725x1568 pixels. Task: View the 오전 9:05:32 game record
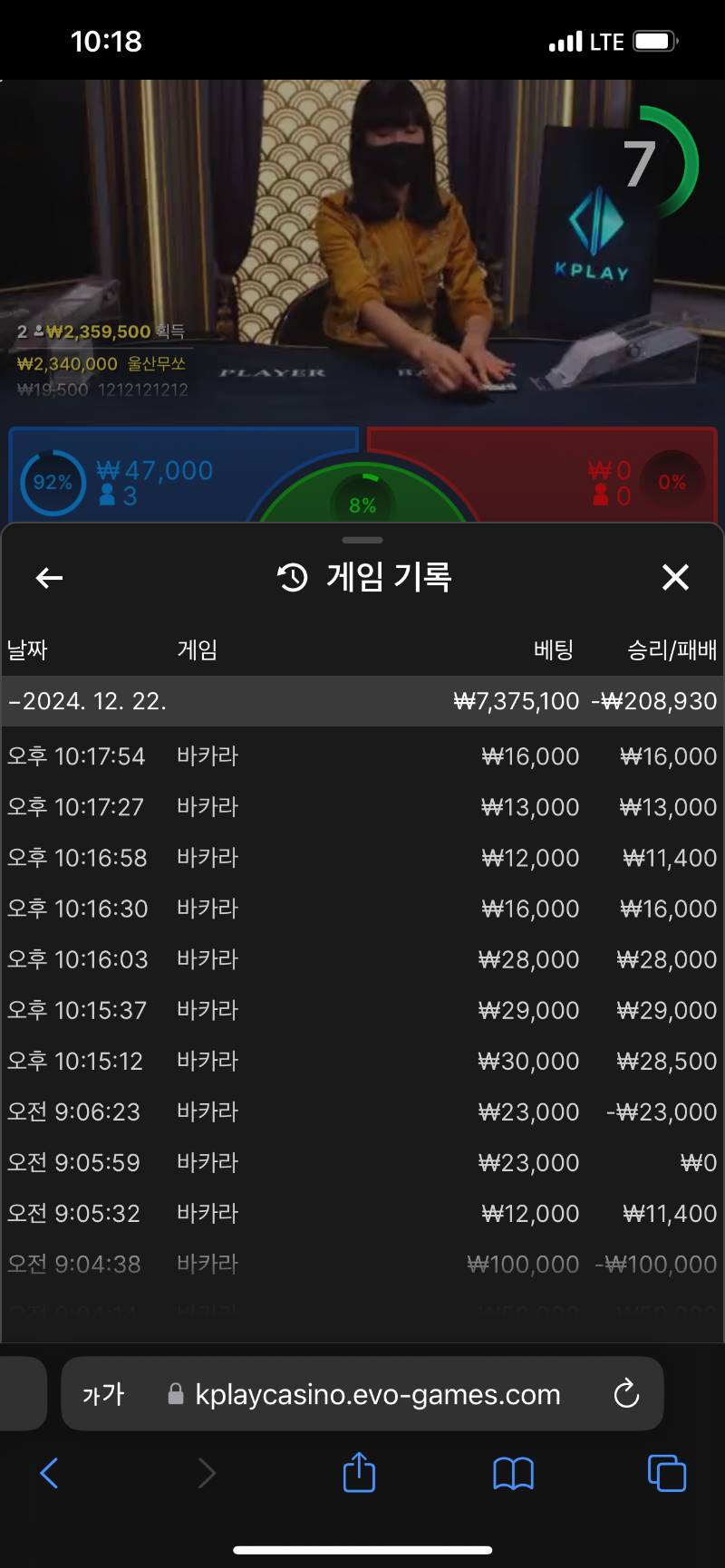point(362,1213)
